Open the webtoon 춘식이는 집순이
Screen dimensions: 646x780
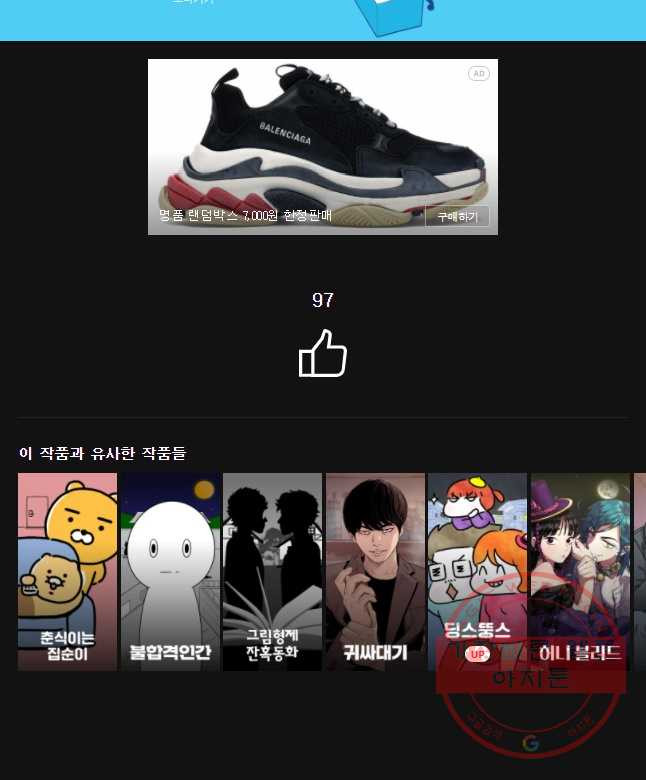67,570
